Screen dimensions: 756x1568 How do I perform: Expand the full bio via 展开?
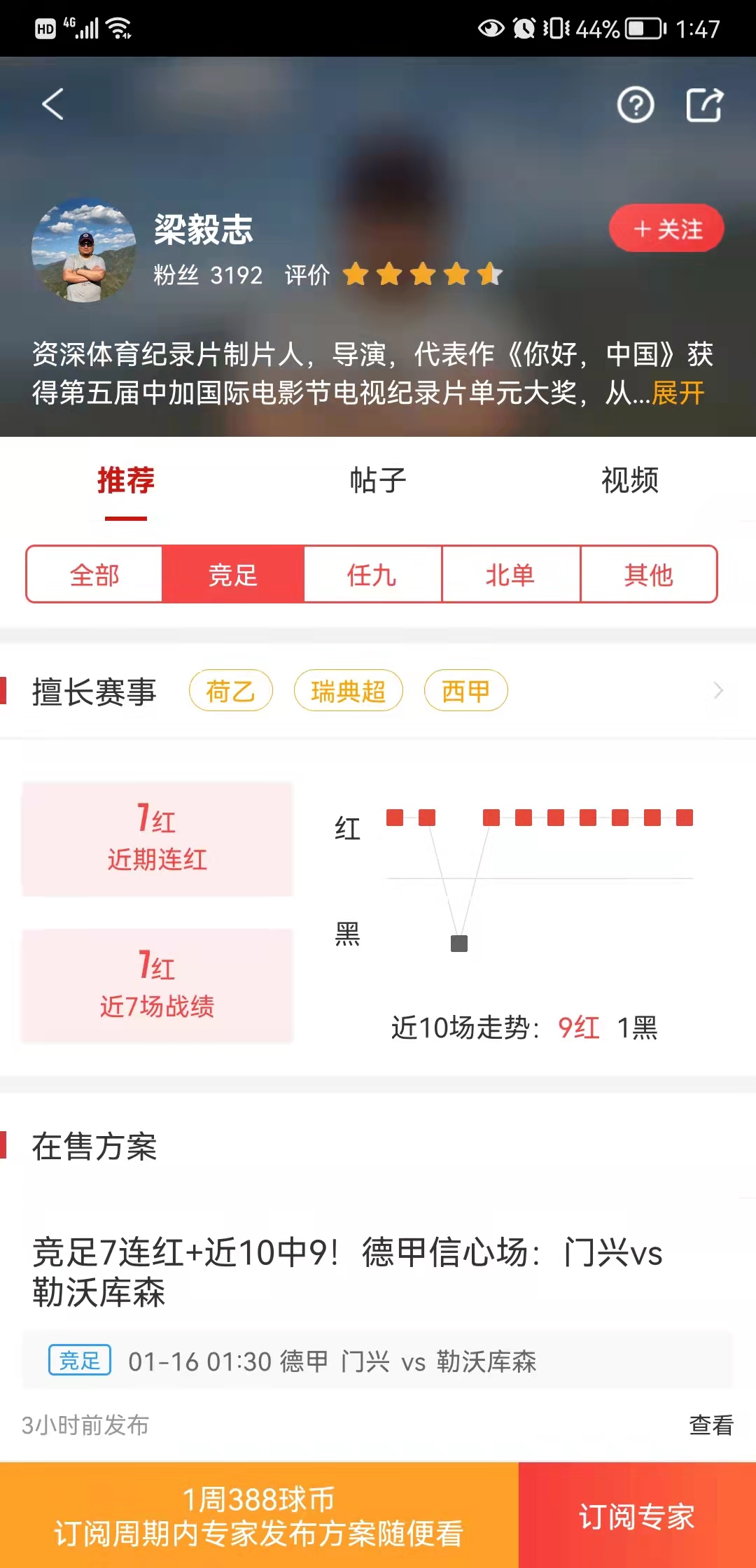pos(678,393)
